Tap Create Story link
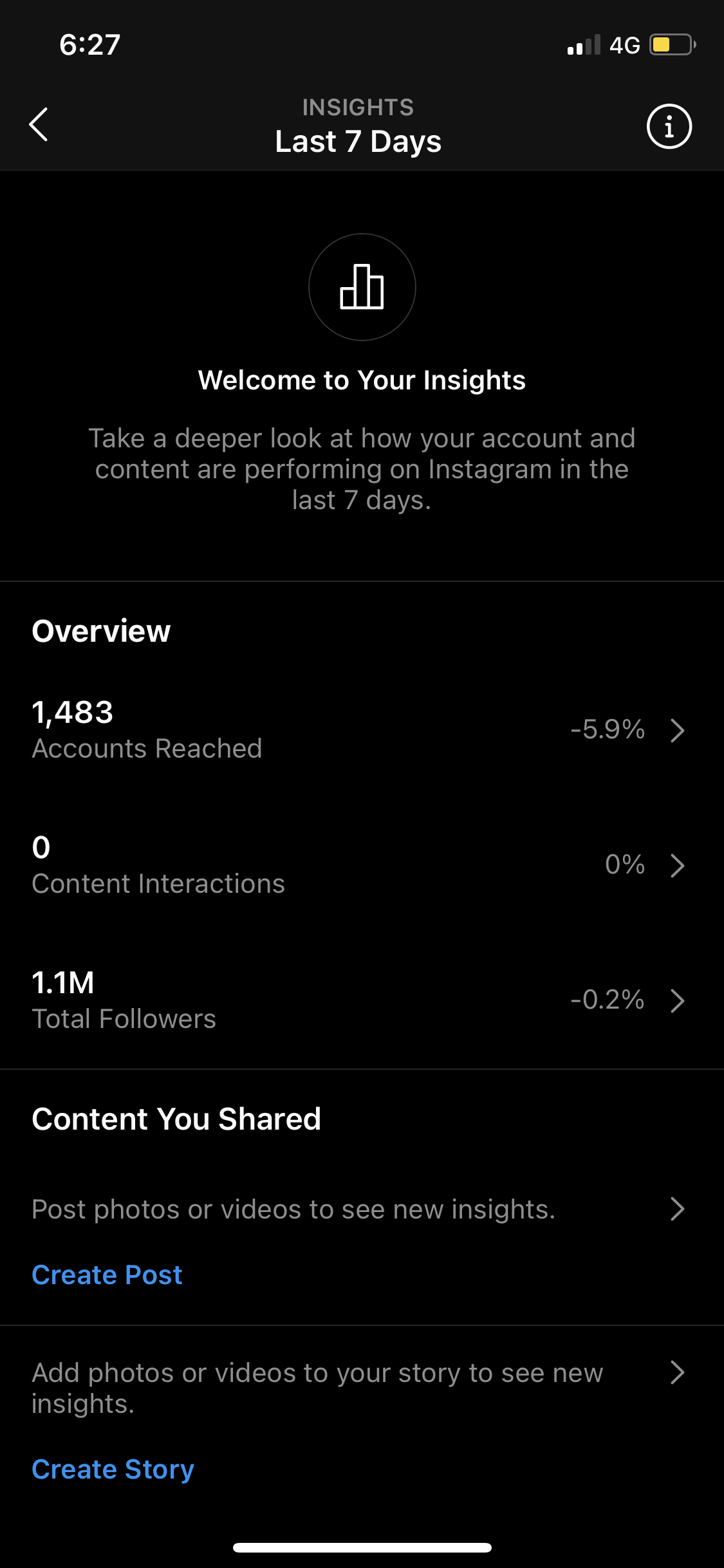Viewport: 724px width, 1568px height. (x=113, y=1470)
